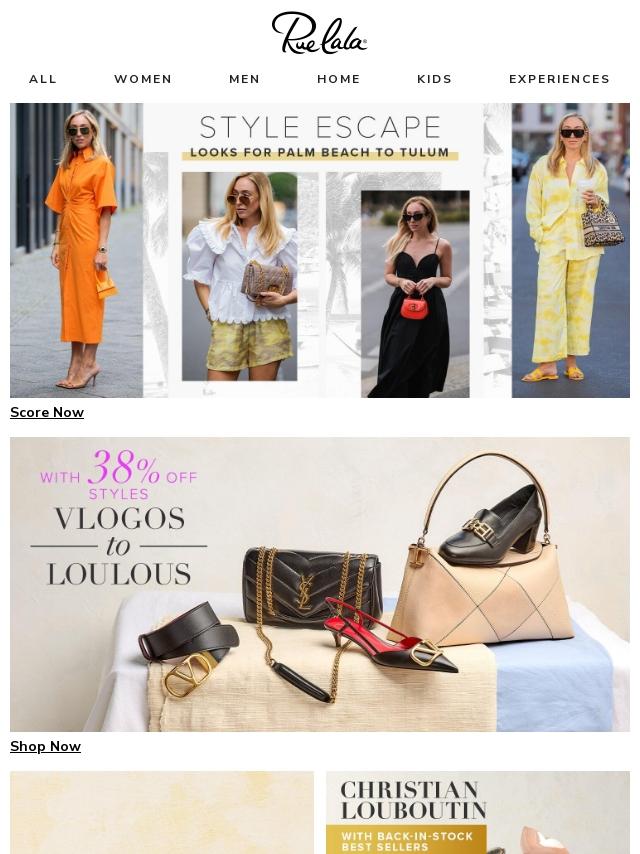Select the MEN category
The image size is (640, 854).
click(244, 79)
